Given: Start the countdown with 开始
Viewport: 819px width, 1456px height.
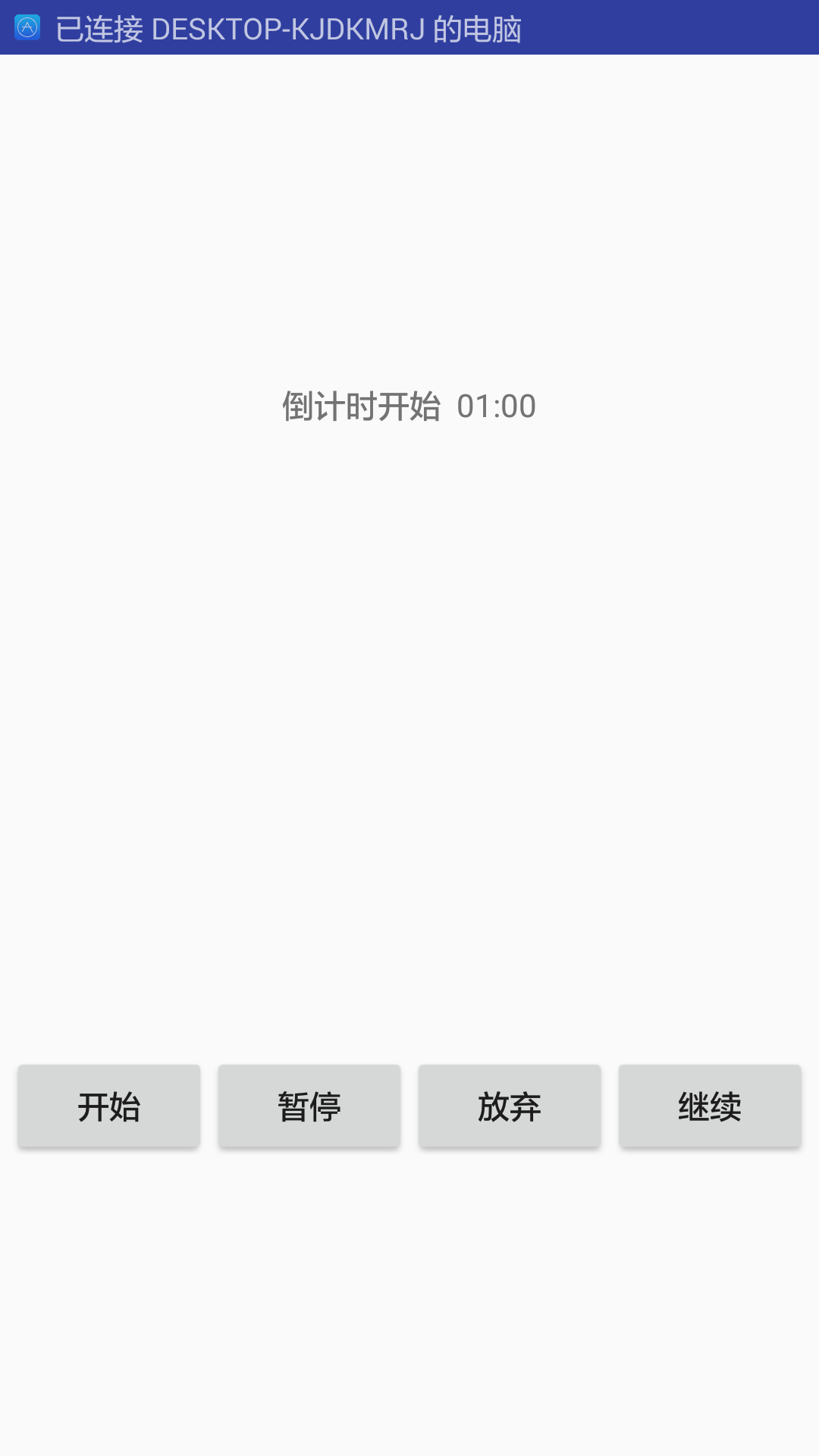Looking at the screenshot, I should click(109, 1106).
